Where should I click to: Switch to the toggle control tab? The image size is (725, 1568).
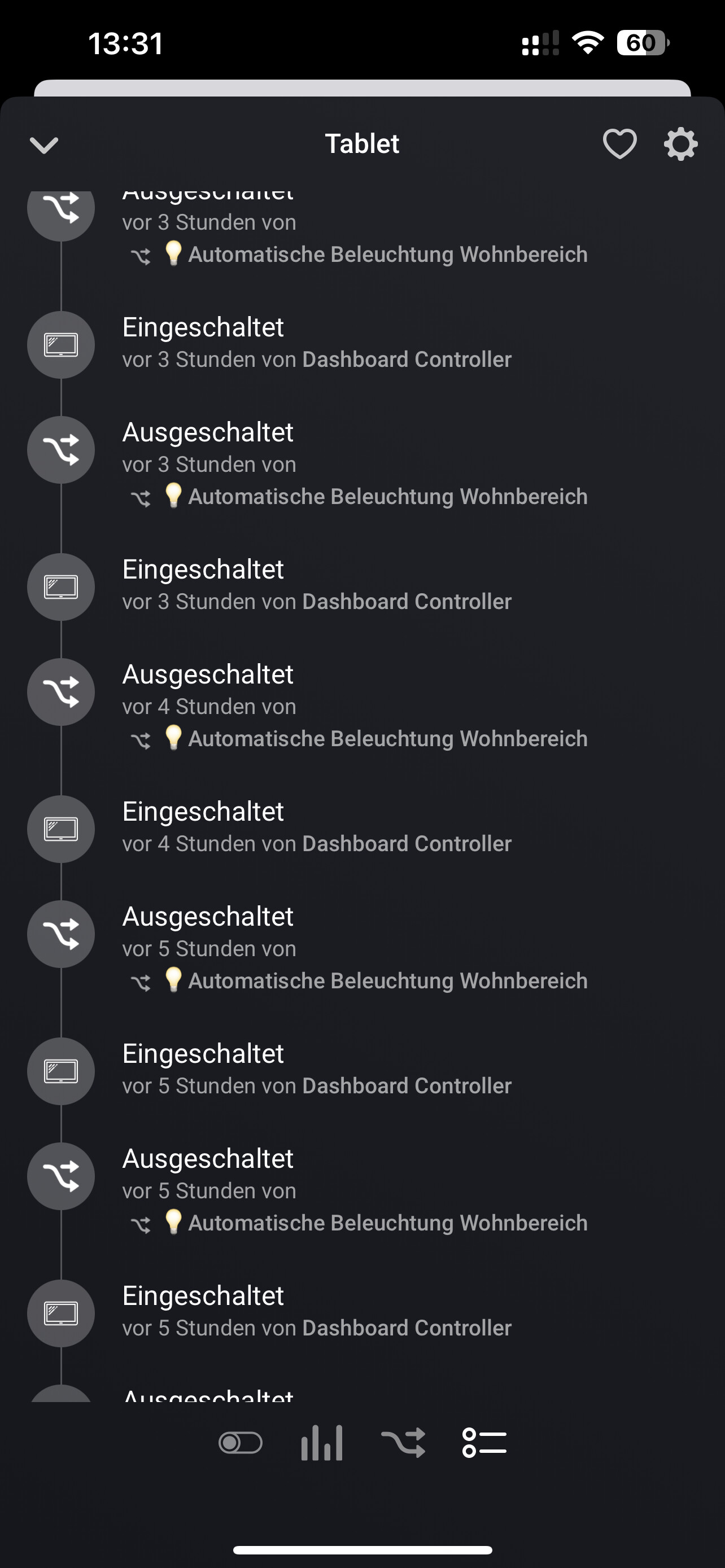241,1443
